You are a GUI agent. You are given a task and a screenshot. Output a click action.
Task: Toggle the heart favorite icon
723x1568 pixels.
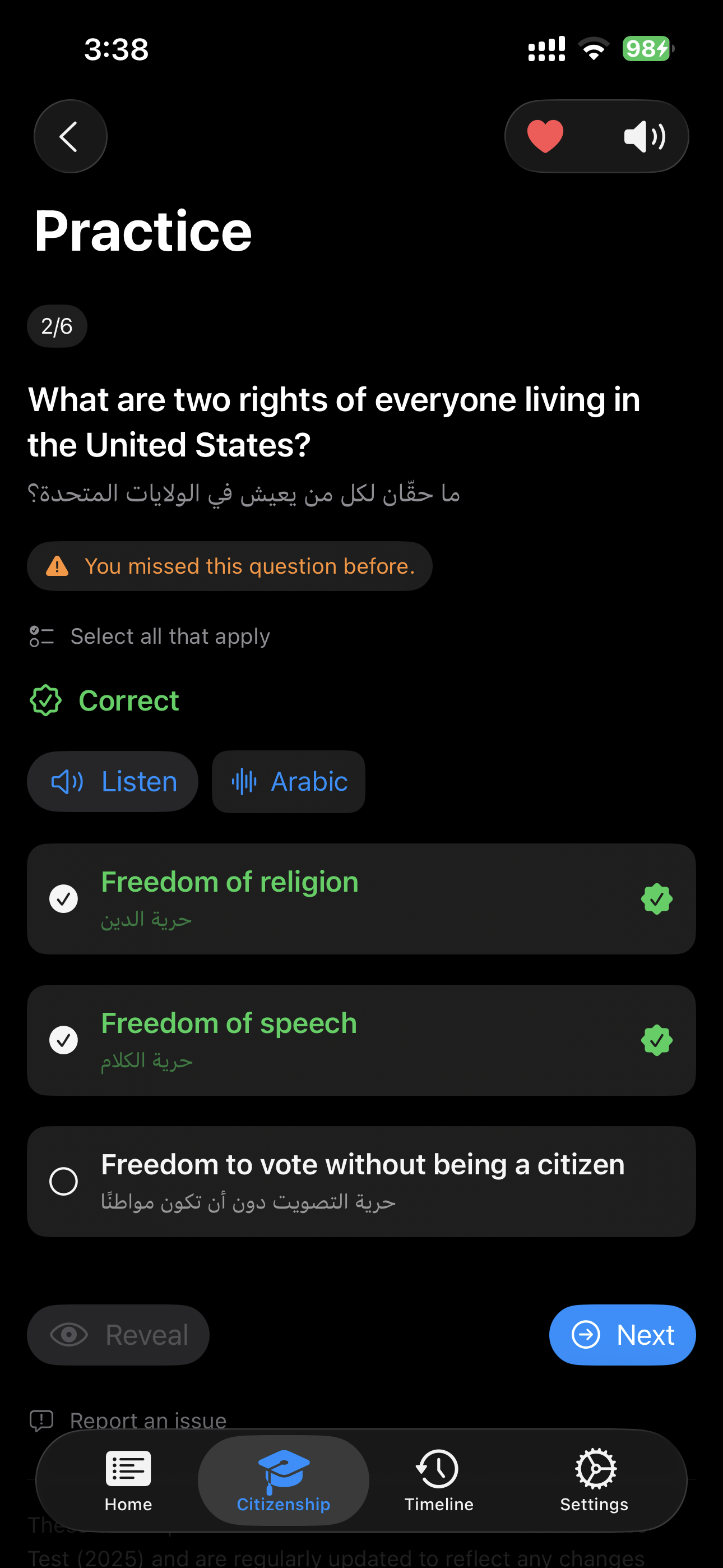[545, 136]
